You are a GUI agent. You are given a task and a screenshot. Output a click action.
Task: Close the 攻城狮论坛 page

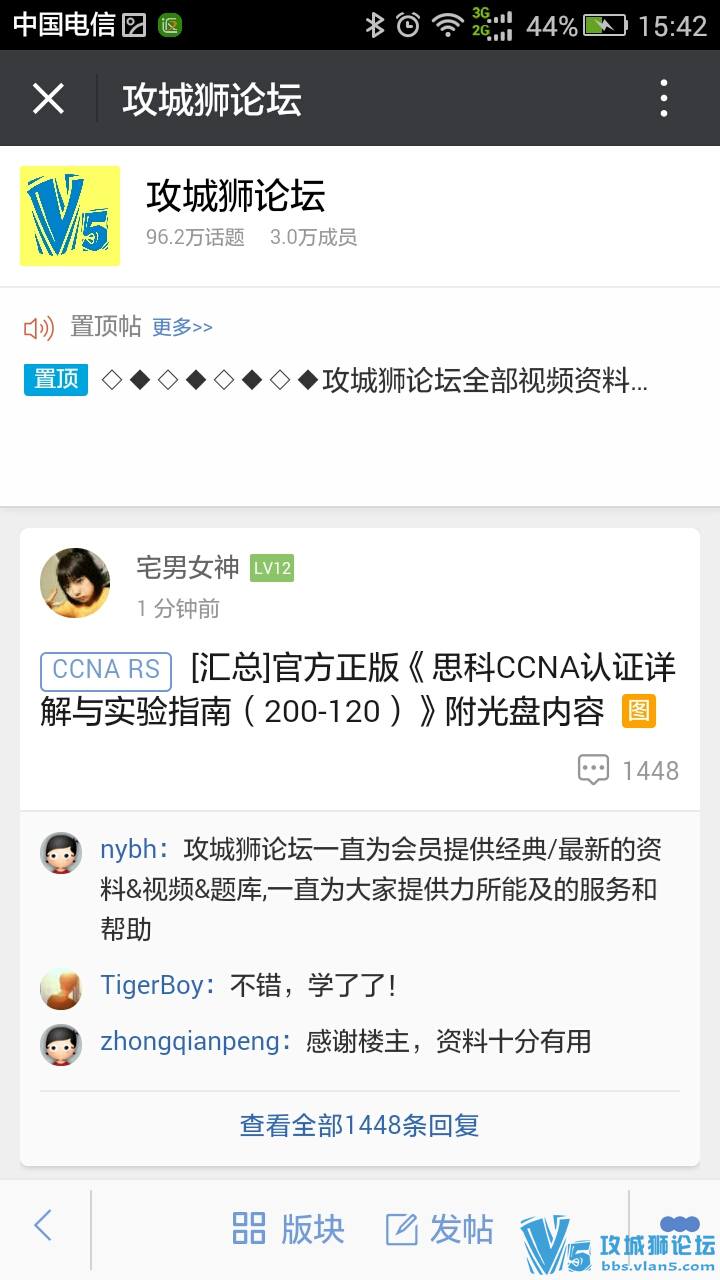click(x=48, y=99)
